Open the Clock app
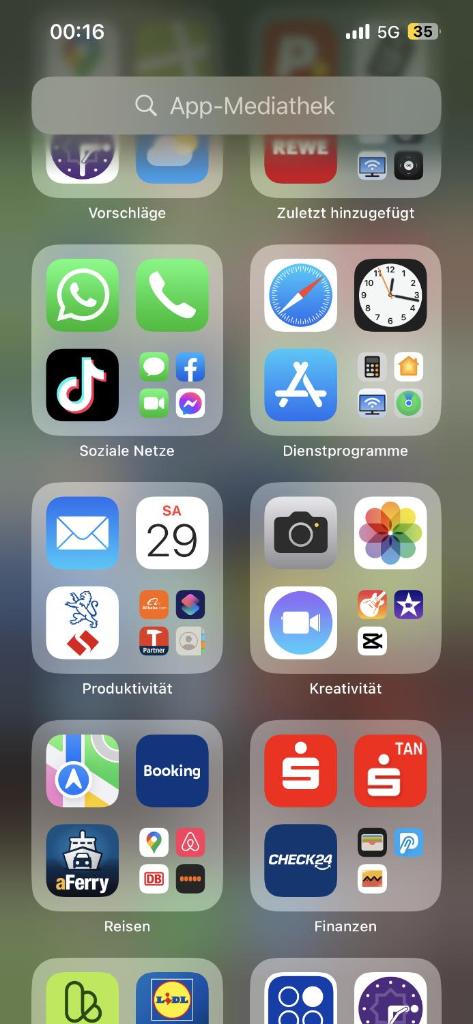The height and width of the screenshot is (1024, 473). (x=391, y=295)
